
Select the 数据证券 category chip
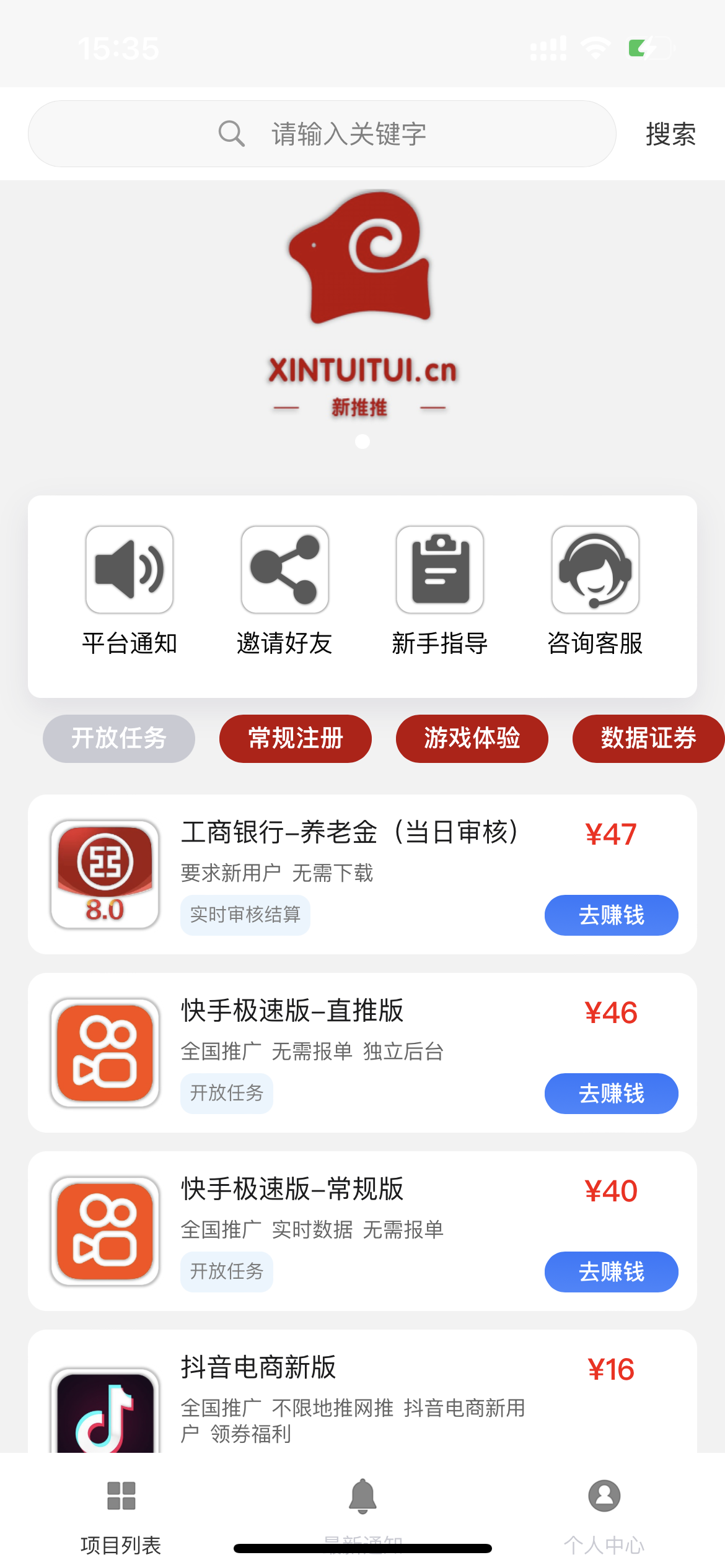(648, 738)
